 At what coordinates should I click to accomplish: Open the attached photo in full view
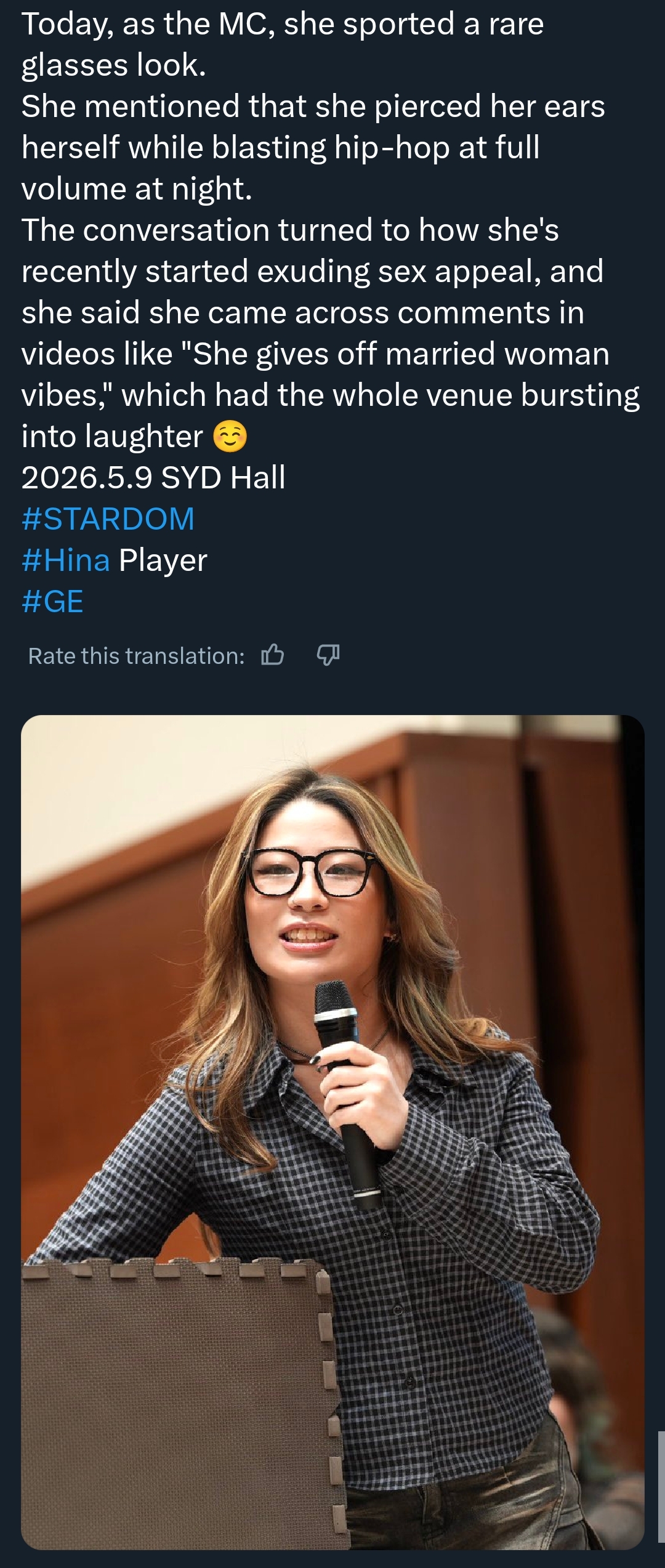(x=332, y=1132)
